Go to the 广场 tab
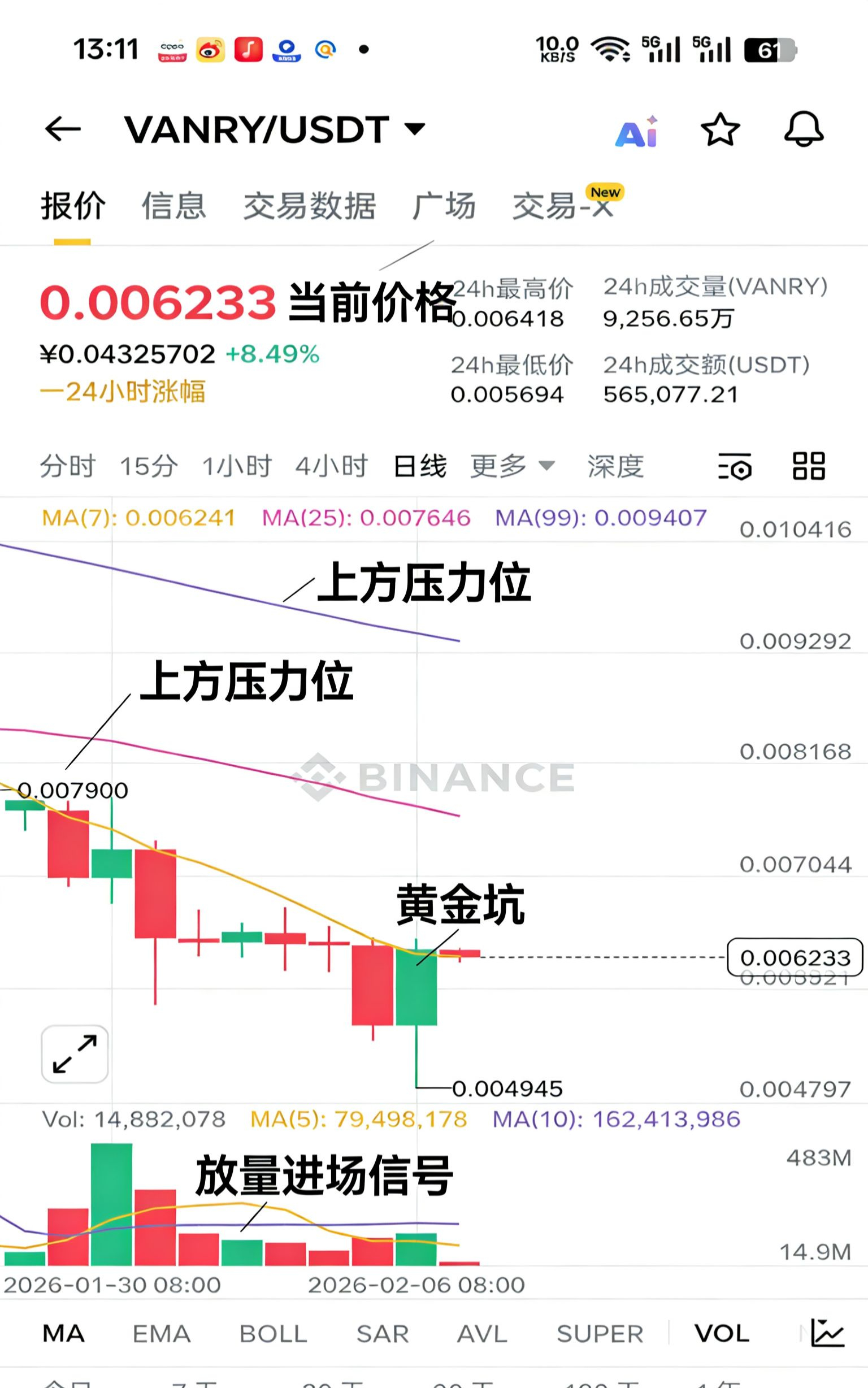The image size is (868, 1388). point(444,206)
